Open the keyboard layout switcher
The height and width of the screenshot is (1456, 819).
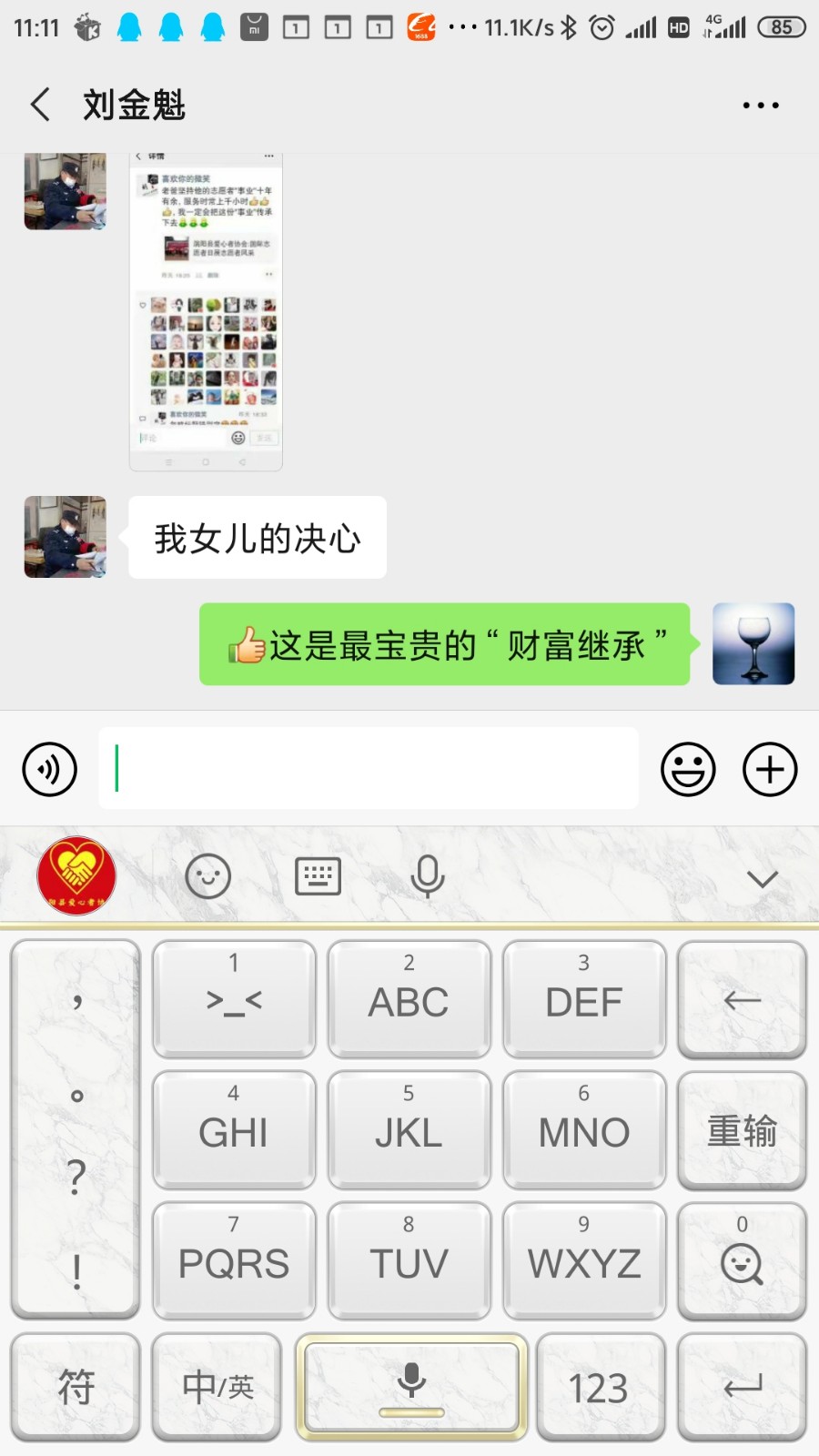(318, 877)
